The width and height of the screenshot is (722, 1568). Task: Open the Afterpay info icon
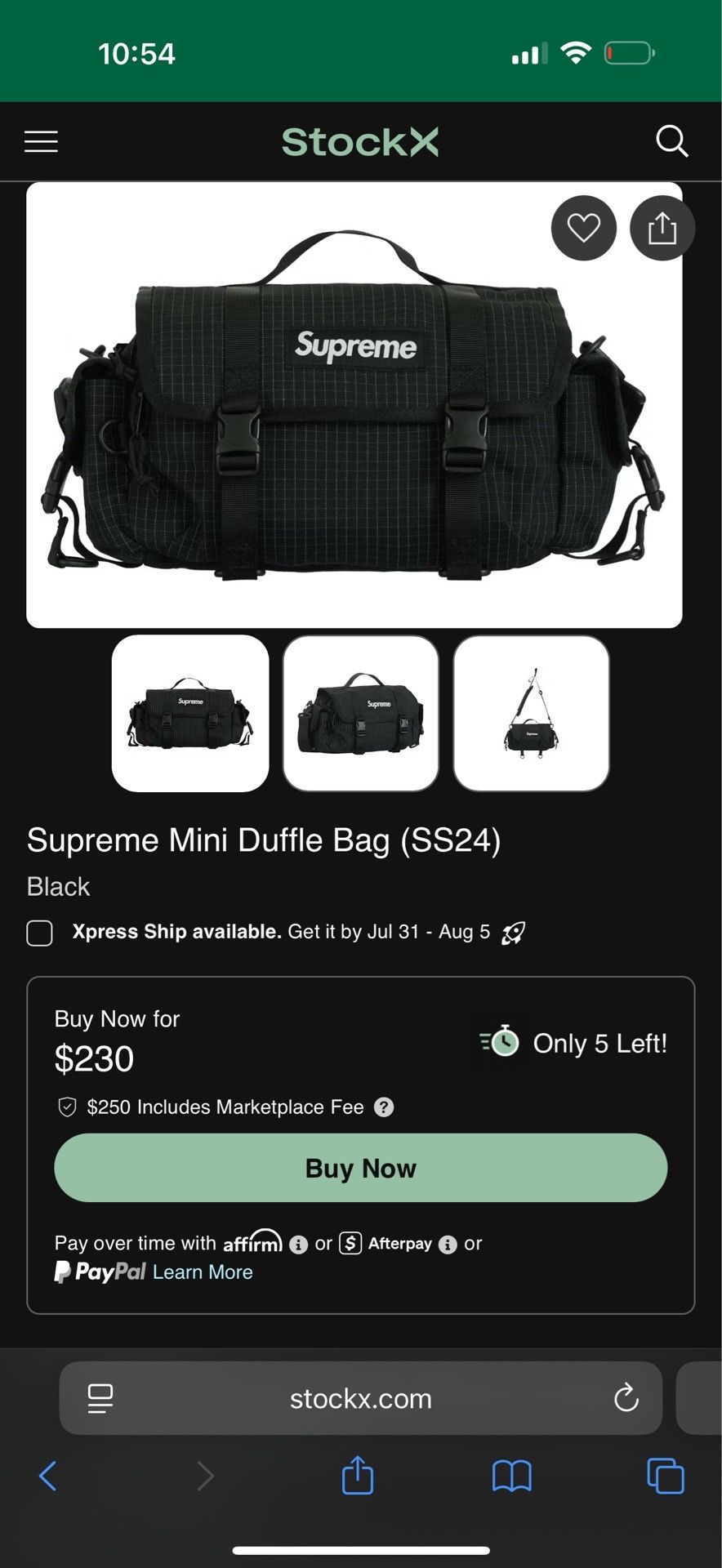click(x=448, y=1245)
